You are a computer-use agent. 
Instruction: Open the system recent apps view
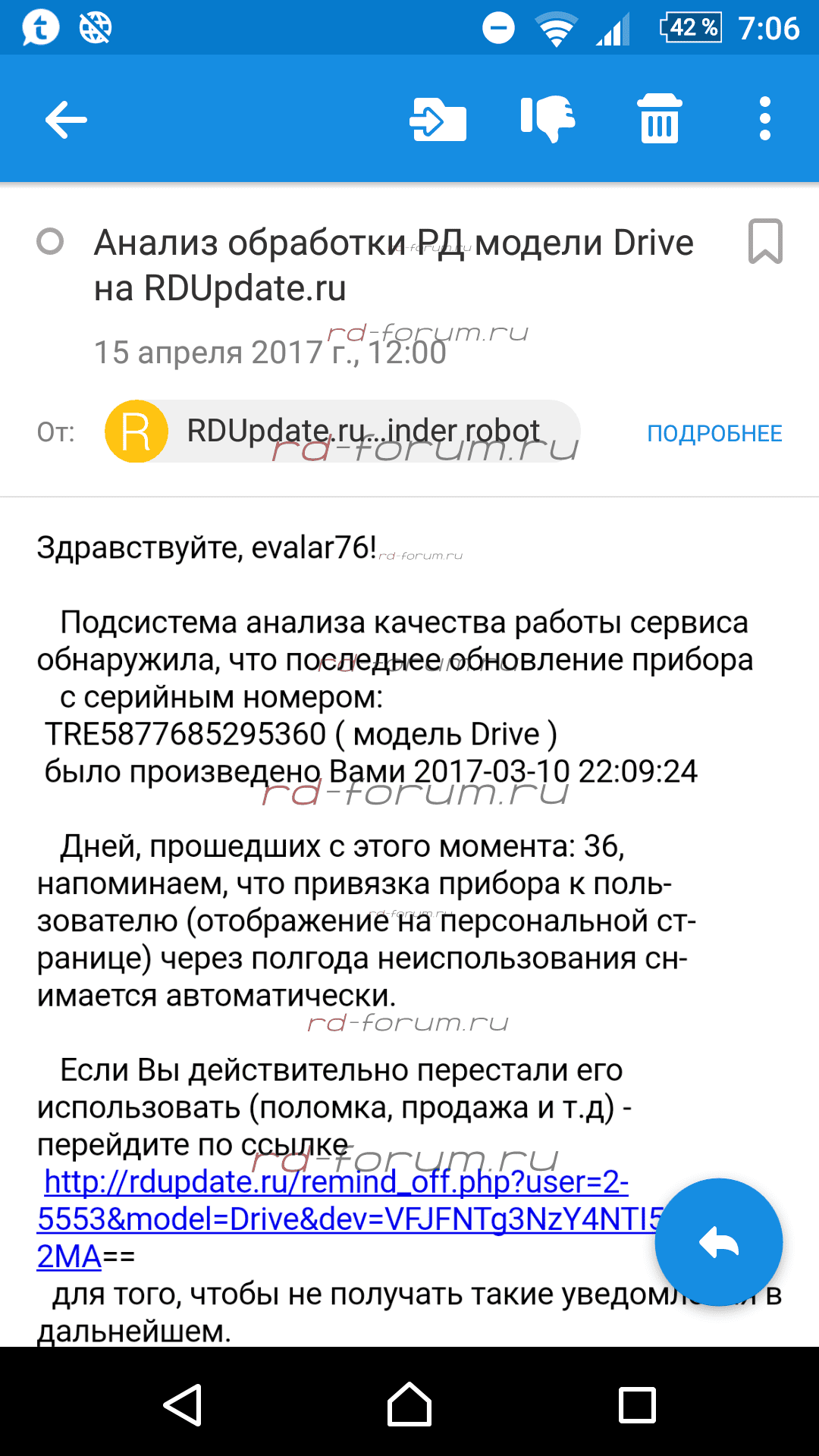637,1405
